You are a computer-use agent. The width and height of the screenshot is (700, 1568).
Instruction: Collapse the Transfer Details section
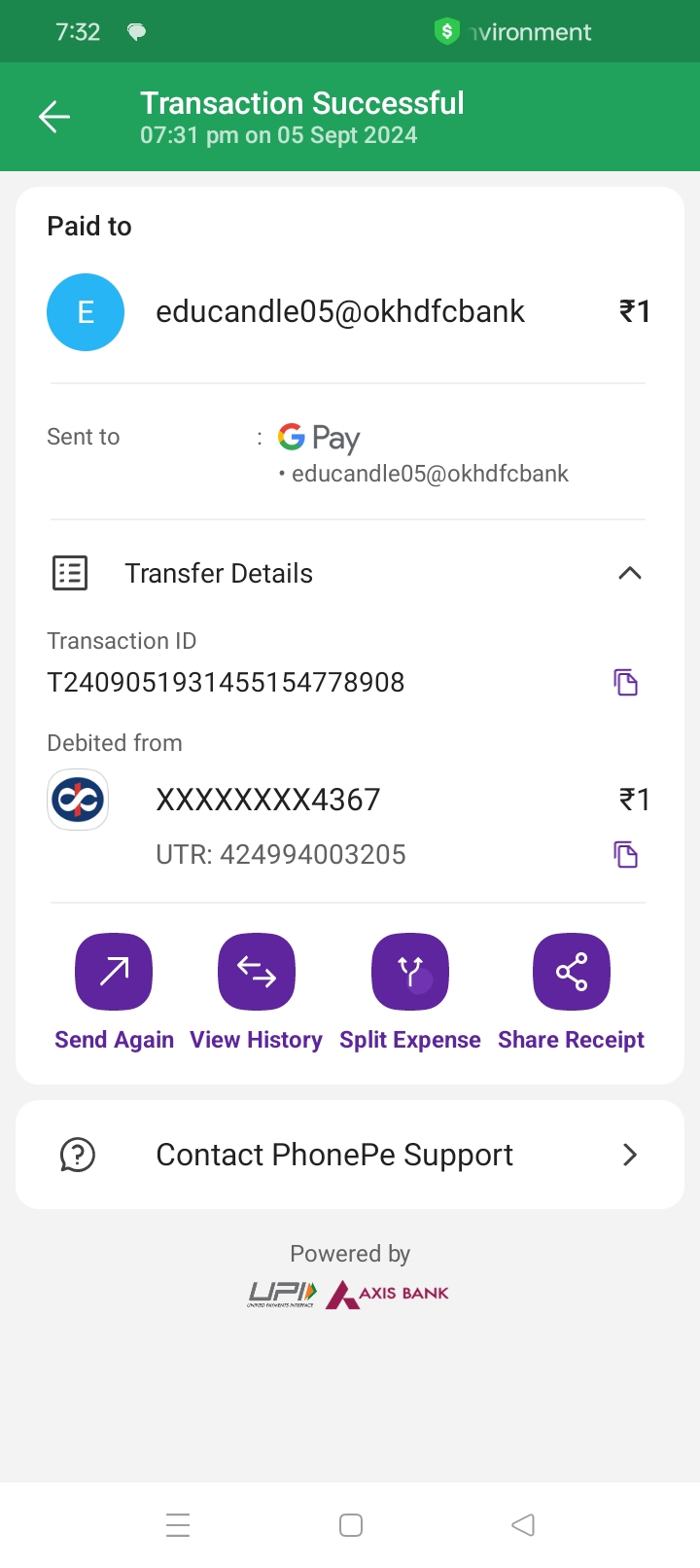pyautogui.click(x=629, y=573)
